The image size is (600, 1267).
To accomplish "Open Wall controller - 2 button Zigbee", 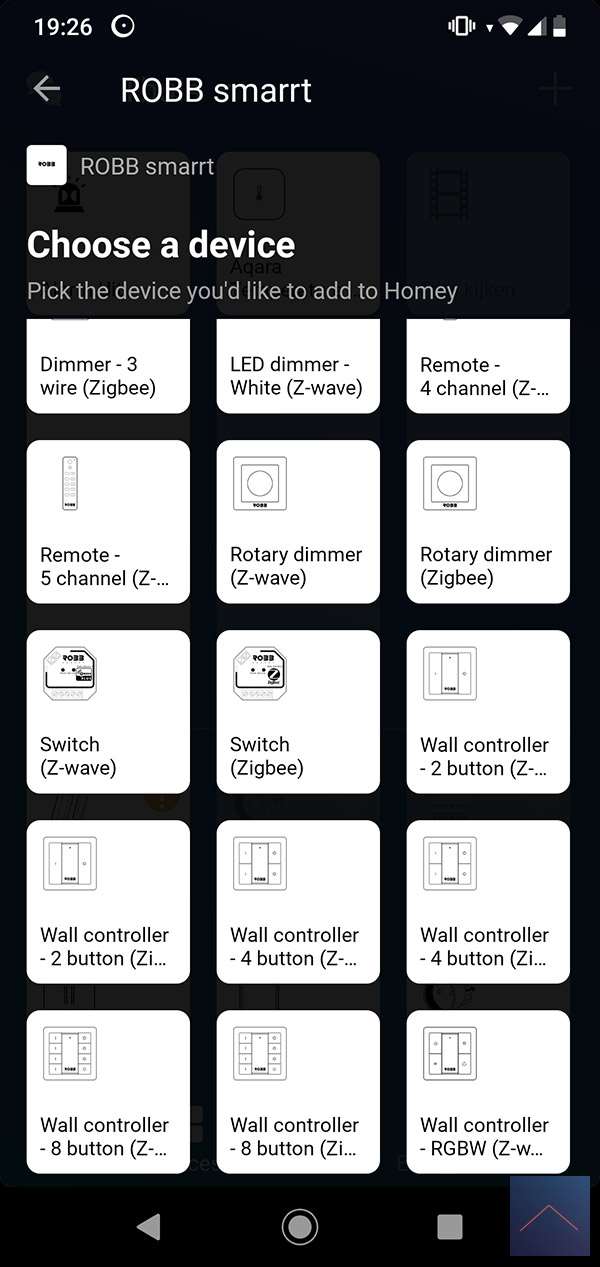I will (108, 901).
